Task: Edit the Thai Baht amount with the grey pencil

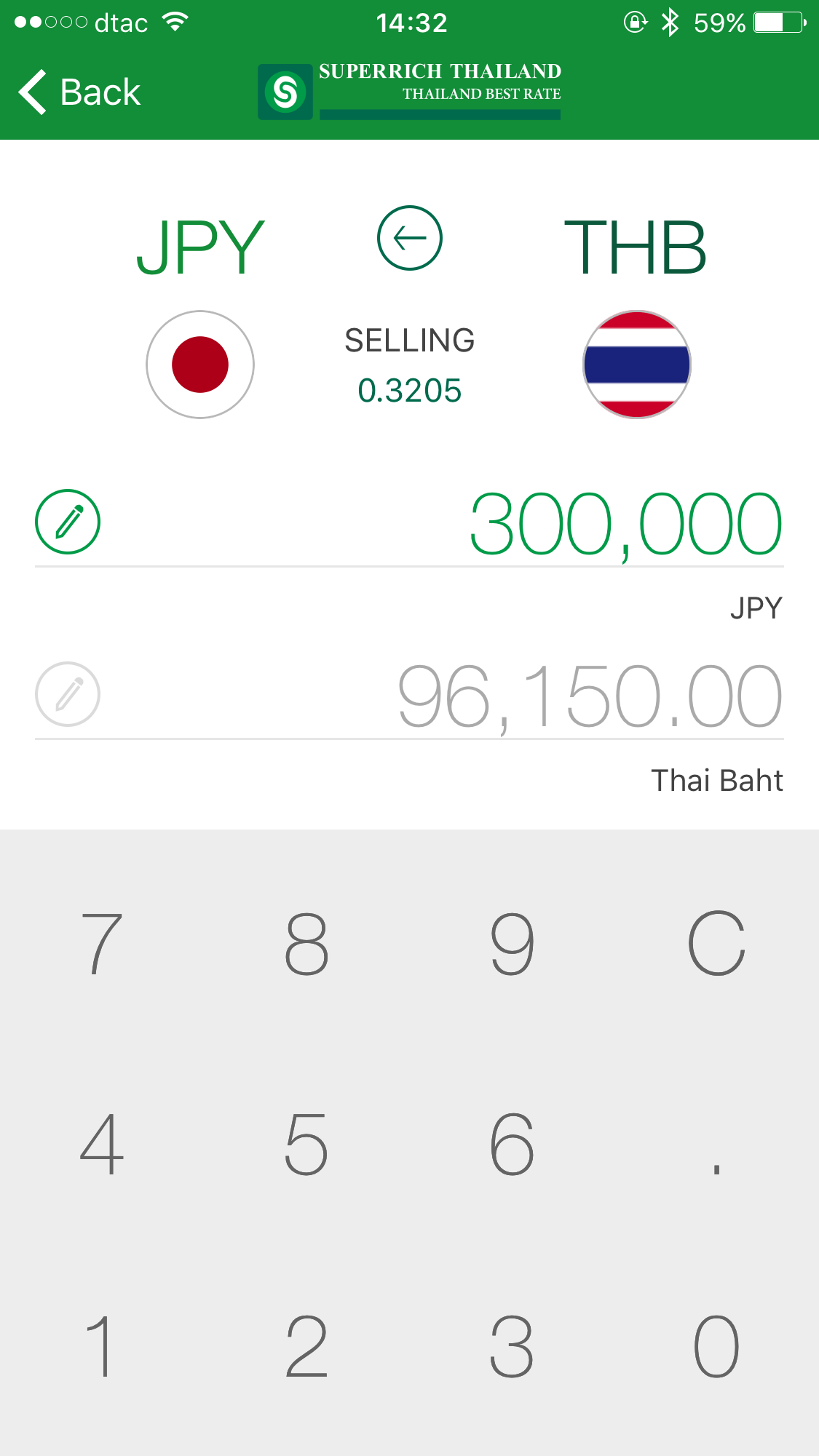Action: tap(68, 694)
